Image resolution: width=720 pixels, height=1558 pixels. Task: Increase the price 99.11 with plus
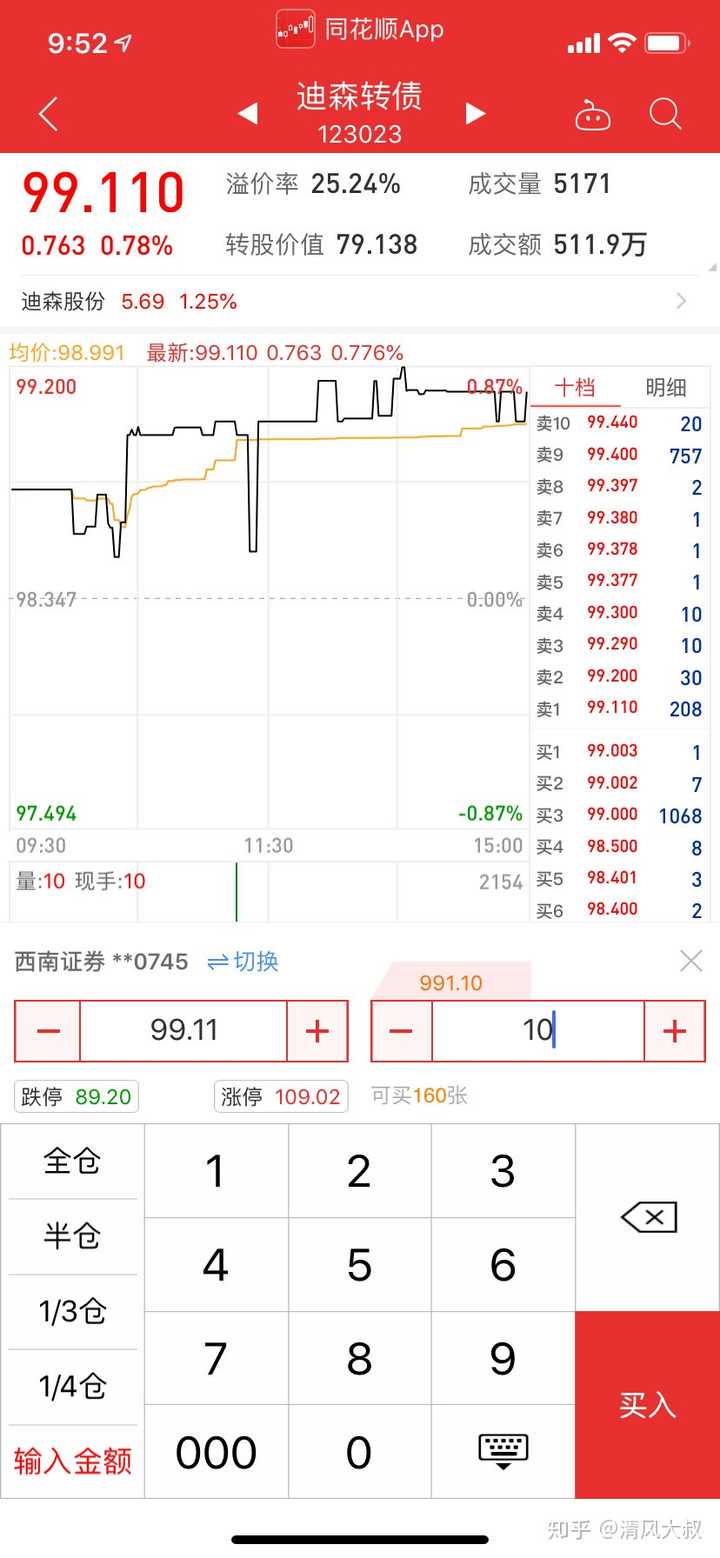(317, 1031)
